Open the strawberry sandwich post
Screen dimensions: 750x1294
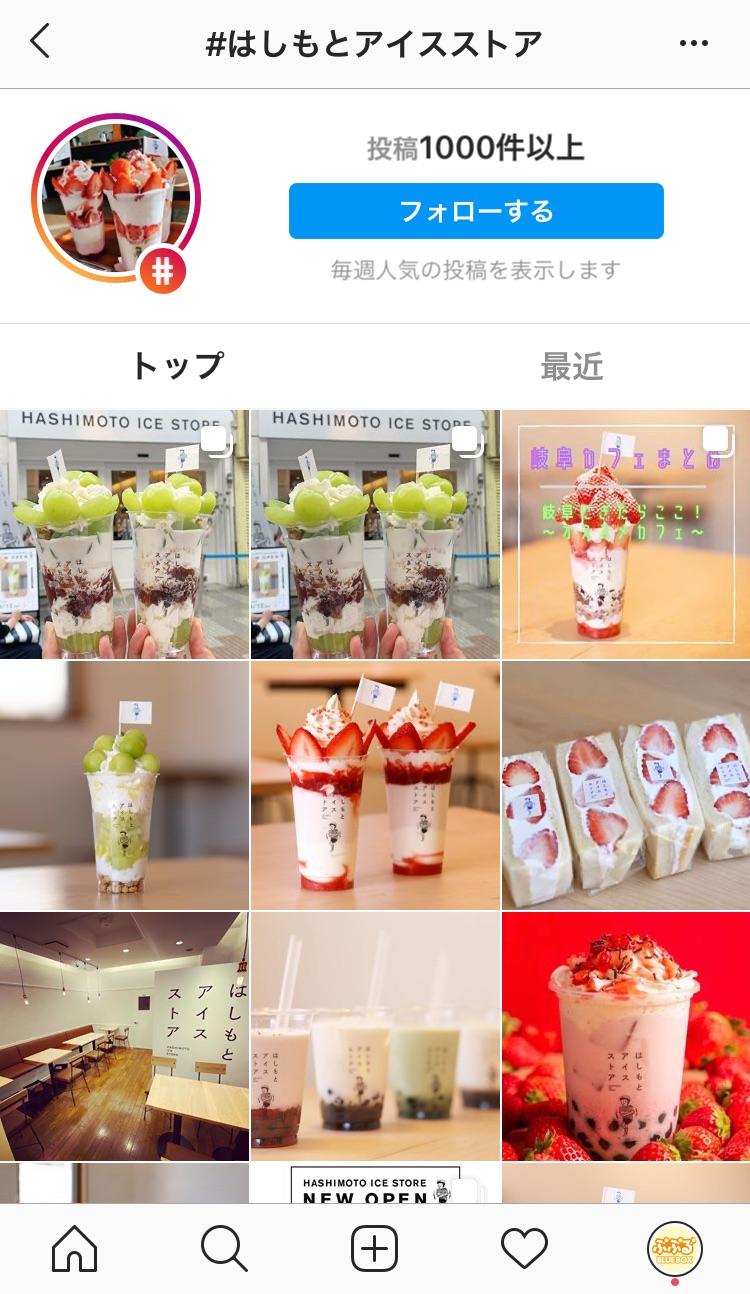tap(626, 785)
